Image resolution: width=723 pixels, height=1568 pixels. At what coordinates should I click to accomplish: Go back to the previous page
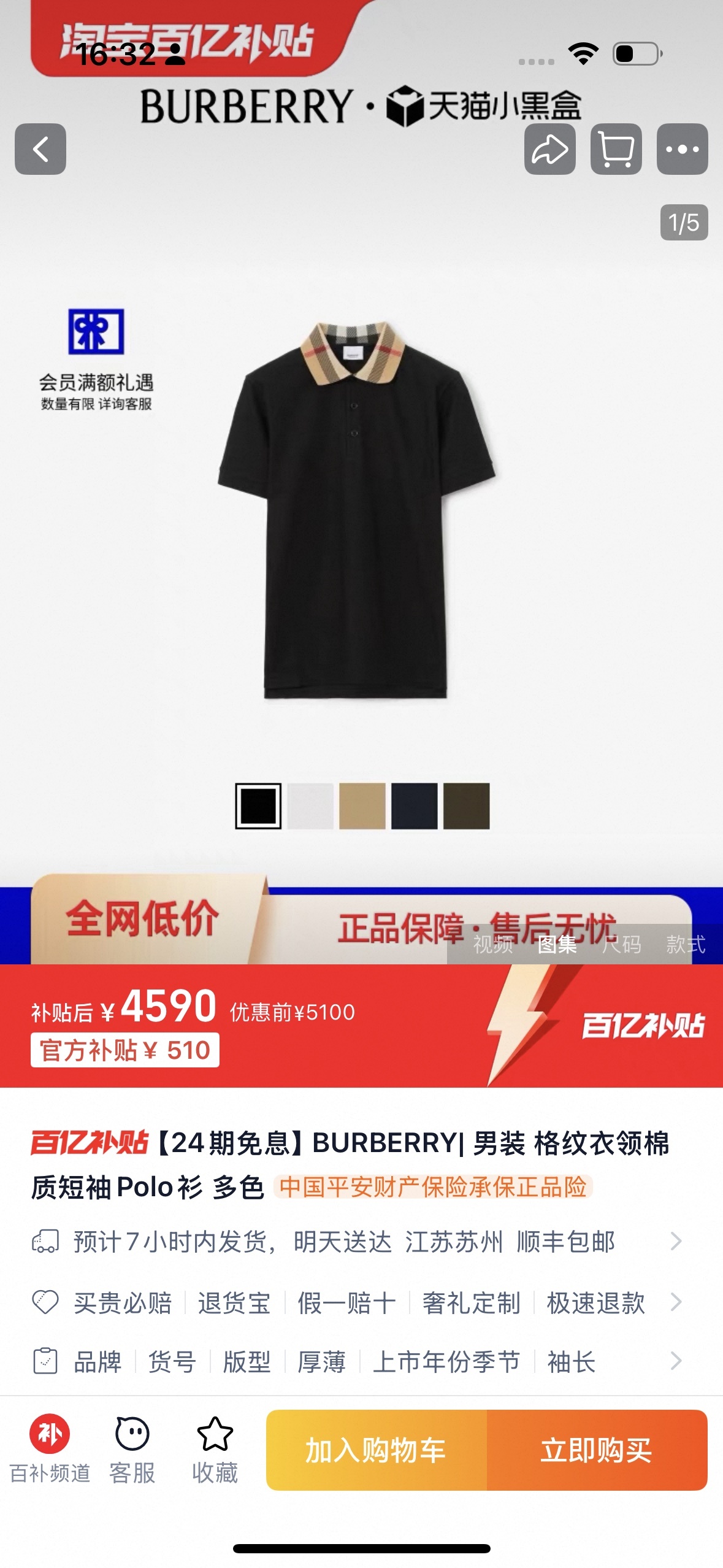click(40, 149)
